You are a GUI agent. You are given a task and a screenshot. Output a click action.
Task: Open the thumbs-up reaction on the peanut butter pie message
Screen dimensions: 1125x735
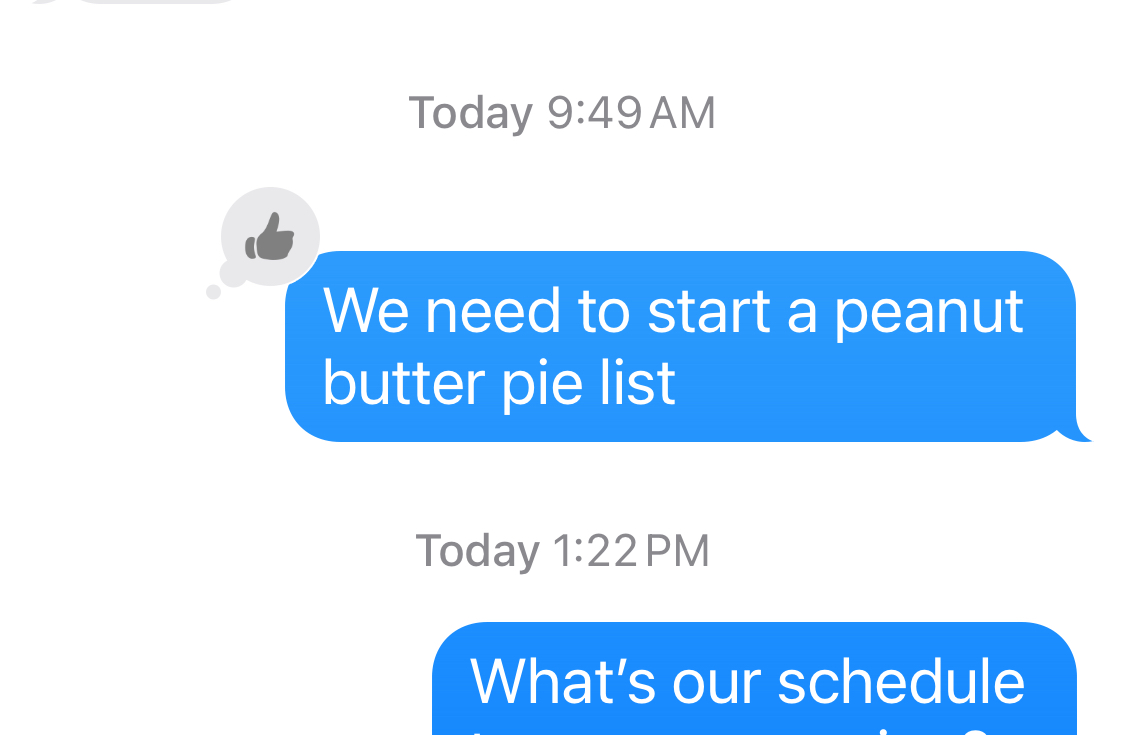pos(270,238)
